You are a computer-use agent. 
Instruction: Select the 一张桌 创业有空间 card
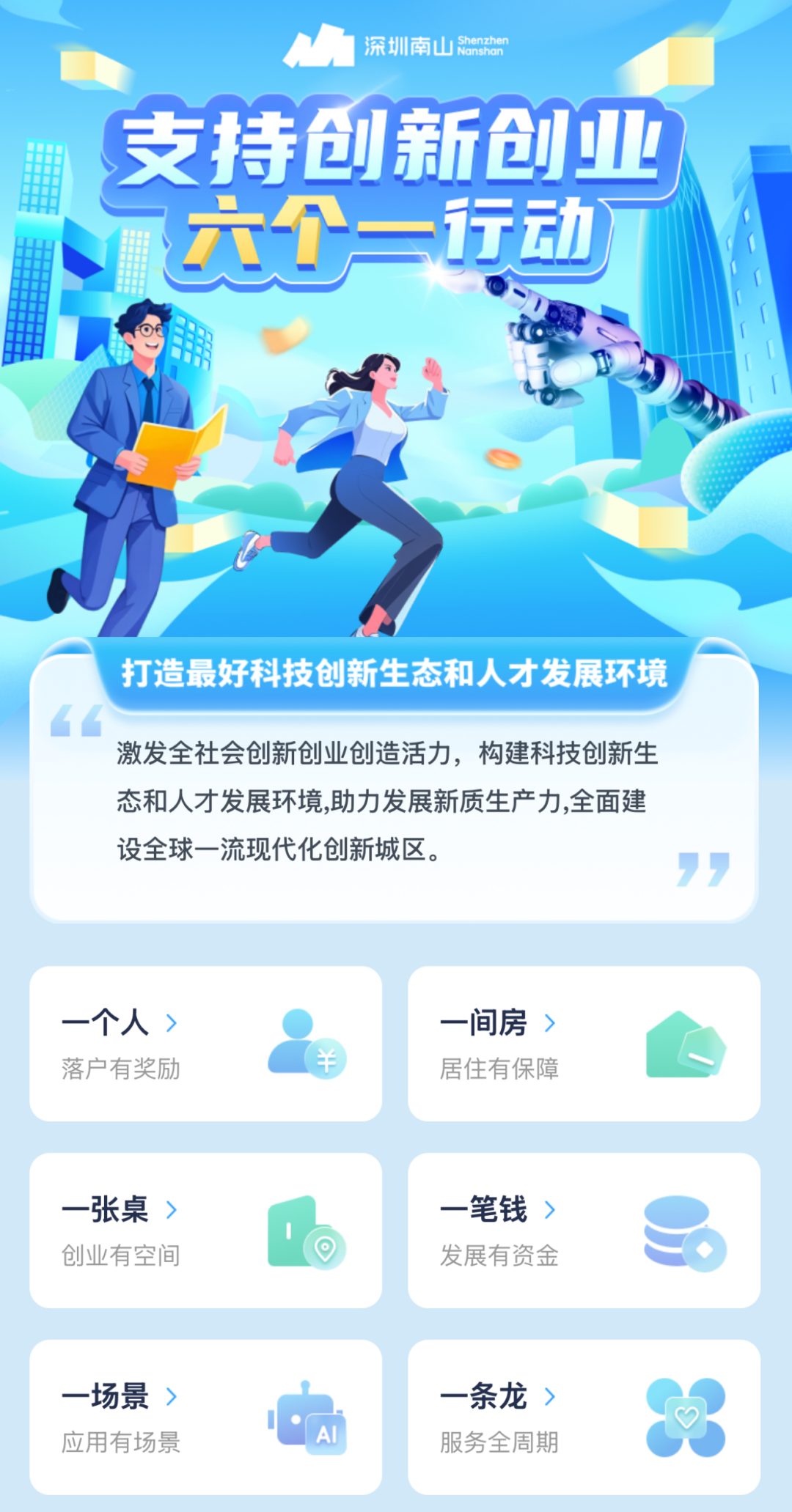point(205,1230)
